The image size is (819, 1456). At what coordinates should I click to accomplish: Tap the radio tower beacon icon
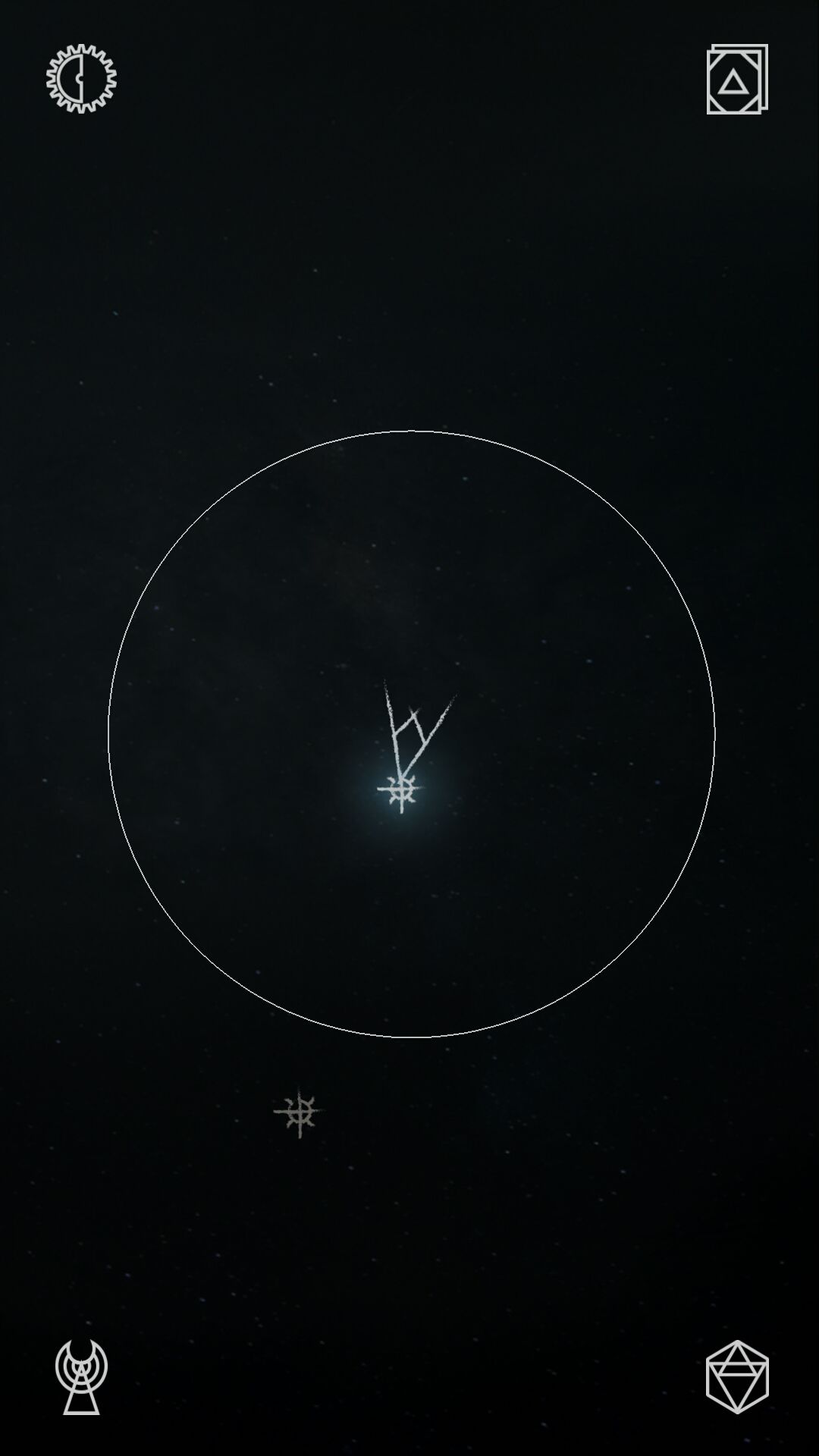(81, 1376)
